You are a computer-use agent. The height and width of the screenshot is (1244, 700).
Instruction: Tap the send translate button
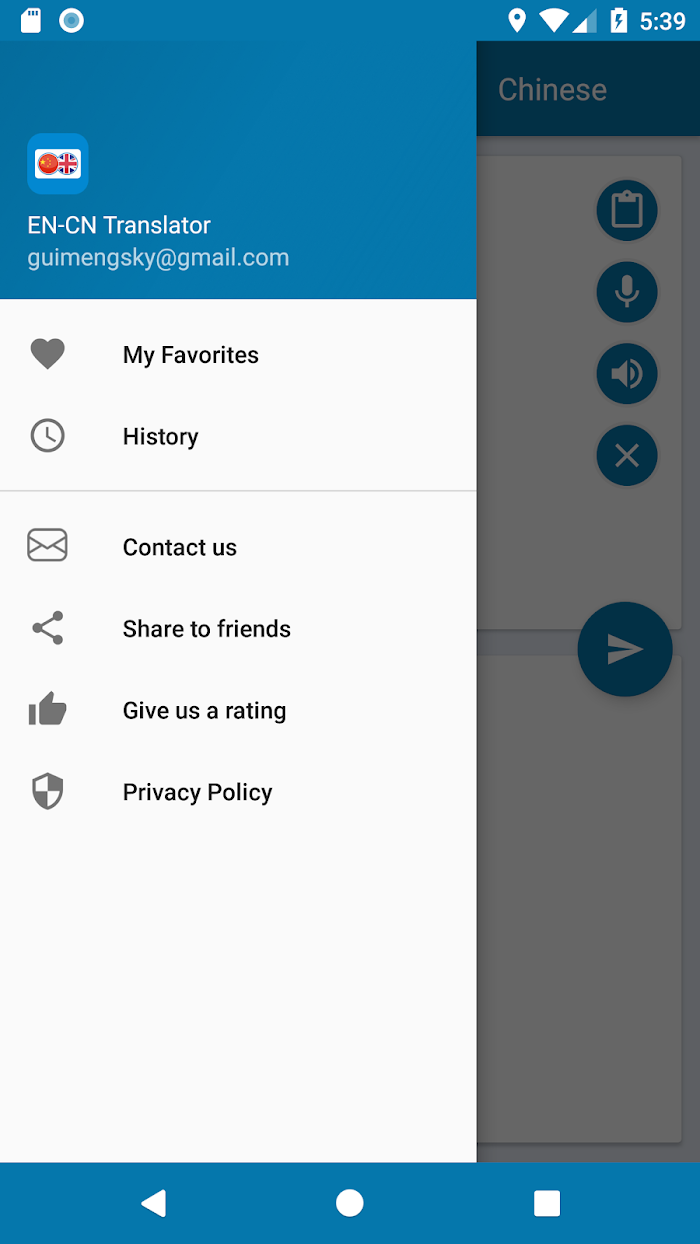click(x=625, y=649)
